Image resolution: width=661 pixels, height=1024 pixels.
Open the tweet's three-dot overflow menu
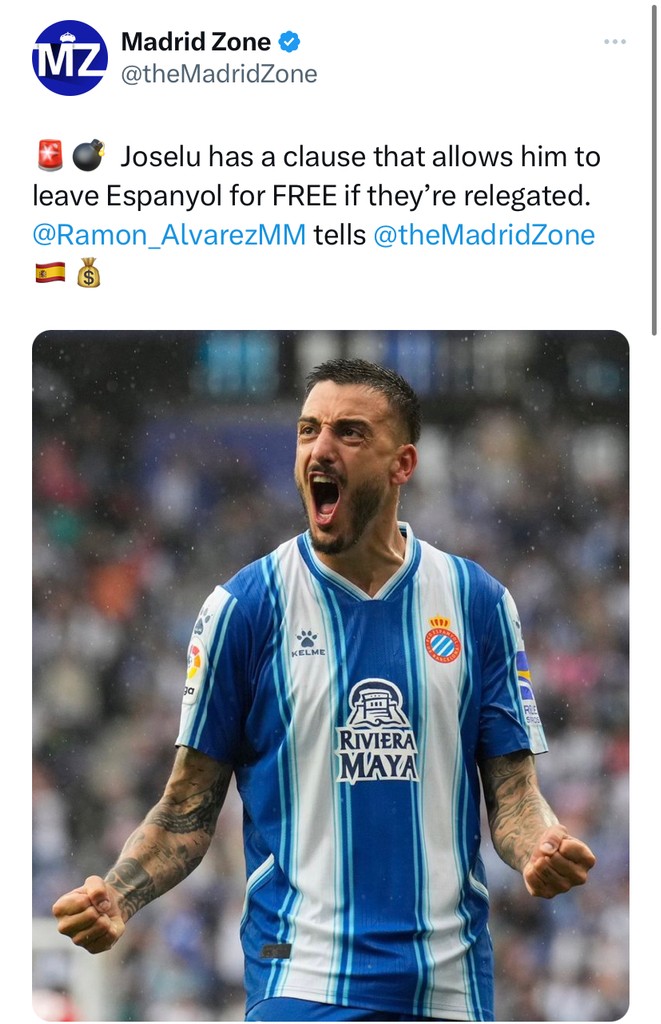coord(615,42)
